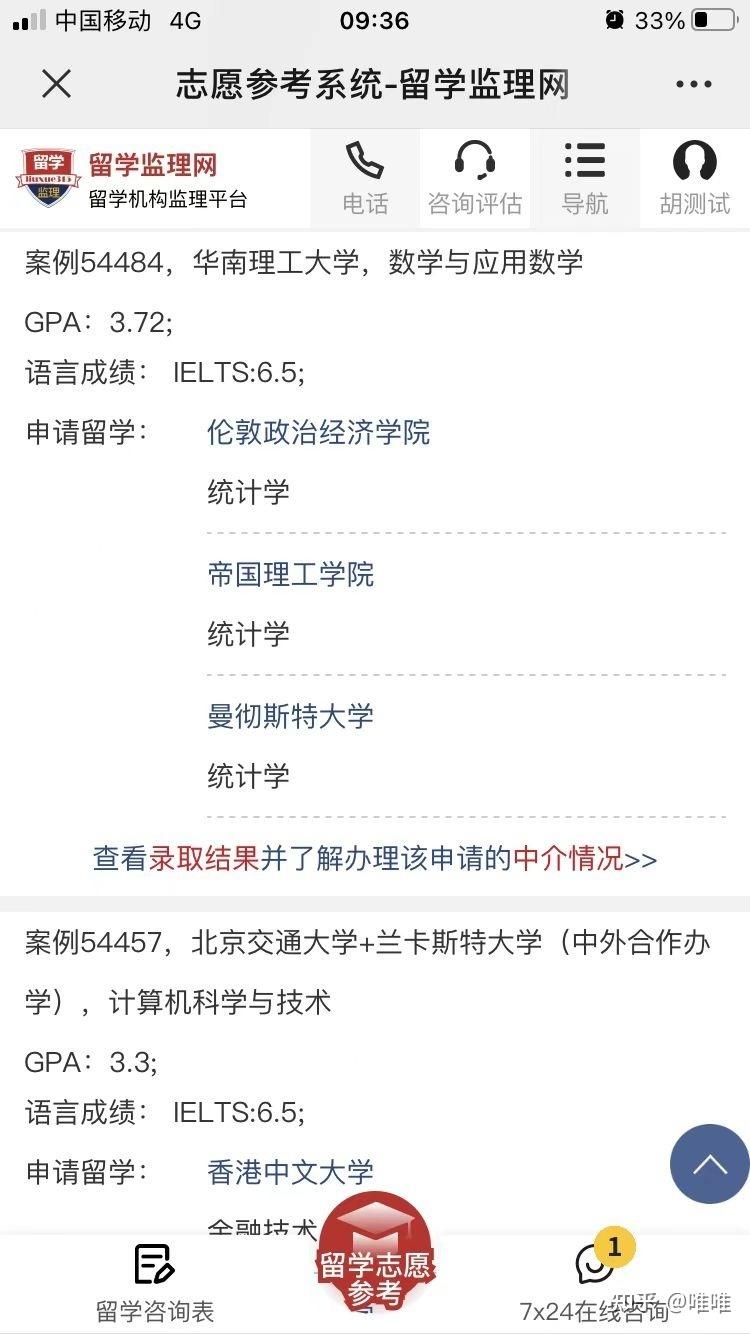
Task: Open the 胡测试 user profile
Action: (695, 179)
